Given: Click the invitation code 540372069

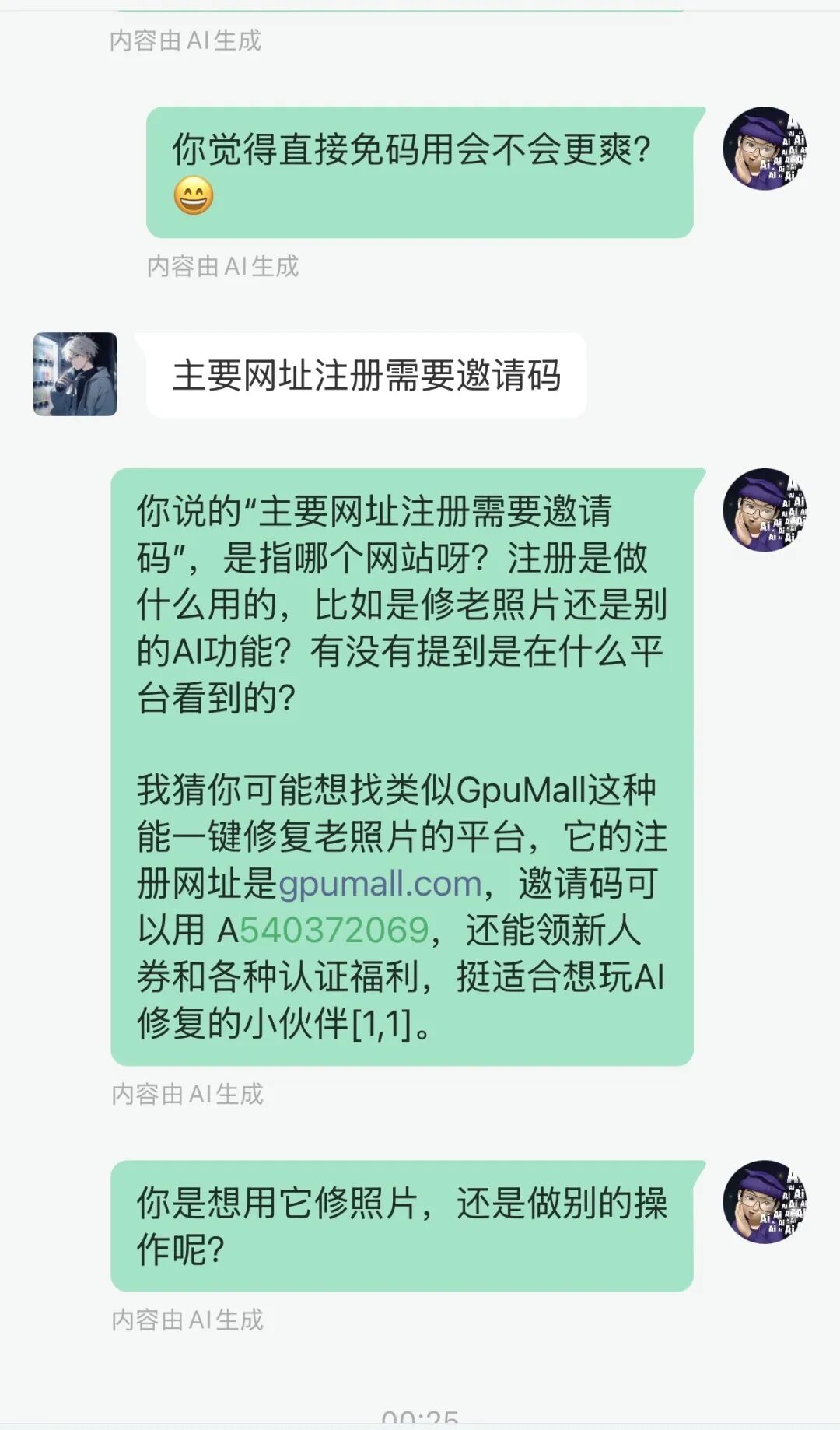Looking at the screenshot, I should 334,927.
